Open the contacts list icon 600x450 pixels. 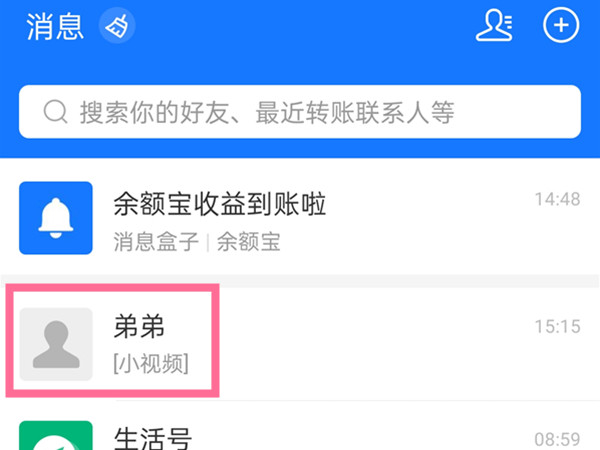(x=494, y=26)
